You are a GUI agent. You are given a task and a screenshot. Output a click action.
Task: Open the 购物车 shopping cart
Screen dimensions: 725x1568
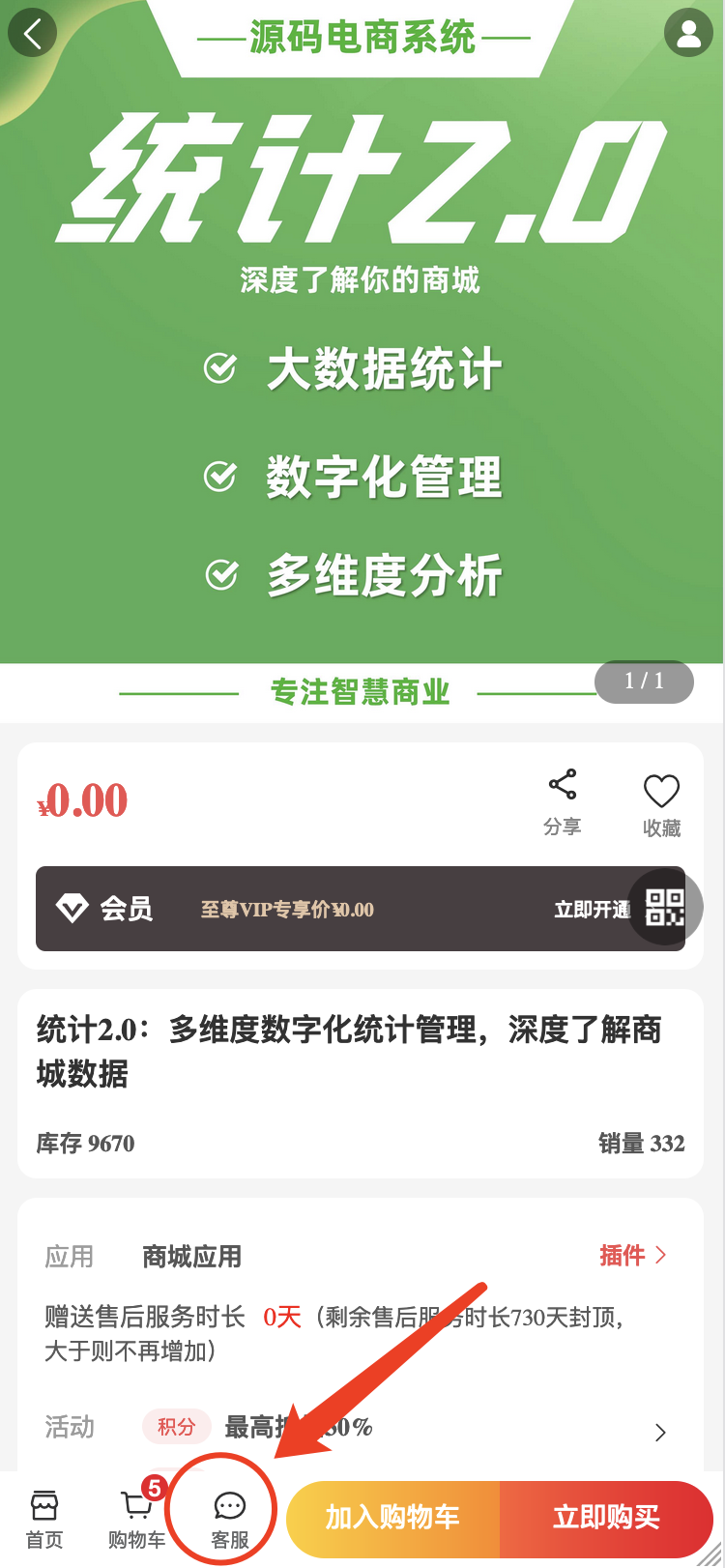tap(137, 1520)
